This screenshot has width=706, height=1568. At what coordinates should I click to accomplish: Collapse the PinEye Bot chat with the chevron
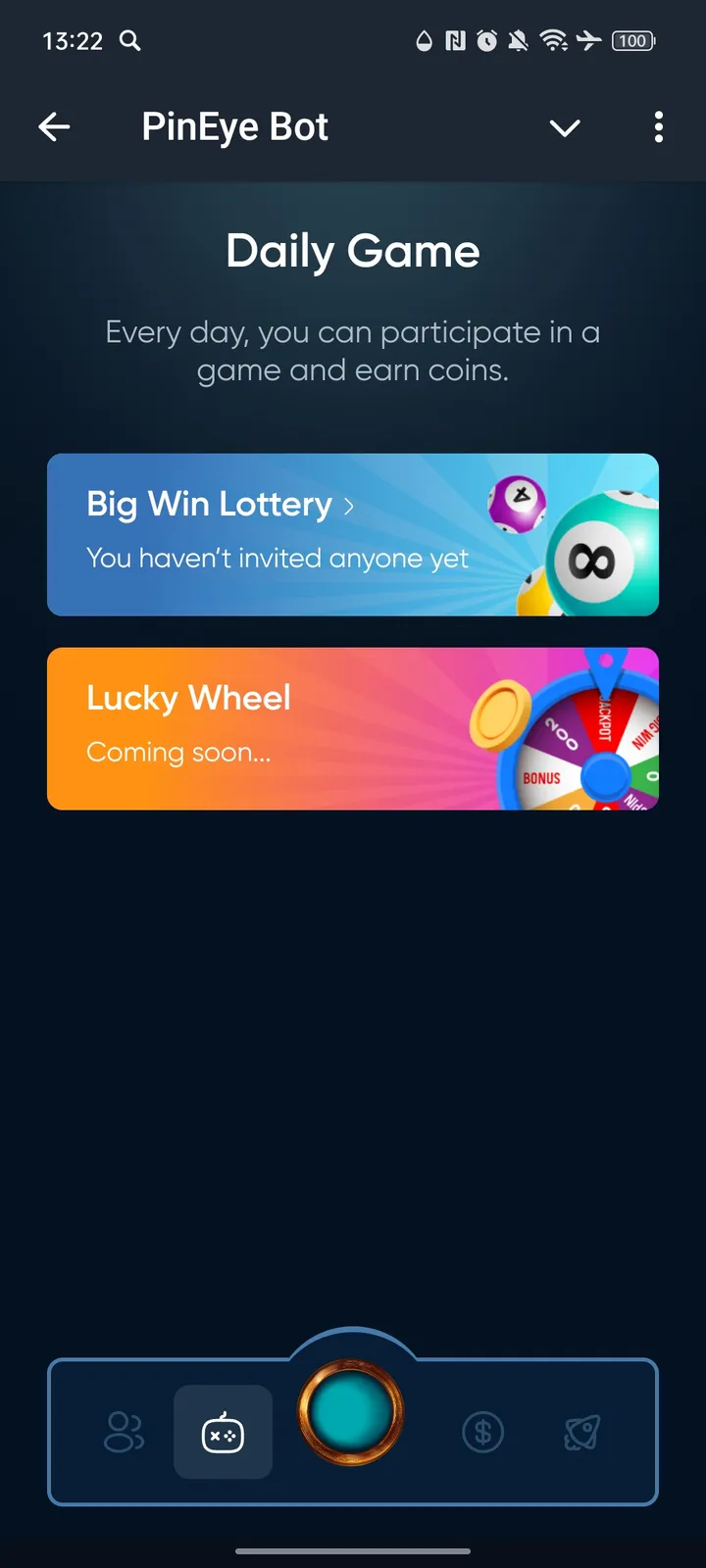point(565,127)
